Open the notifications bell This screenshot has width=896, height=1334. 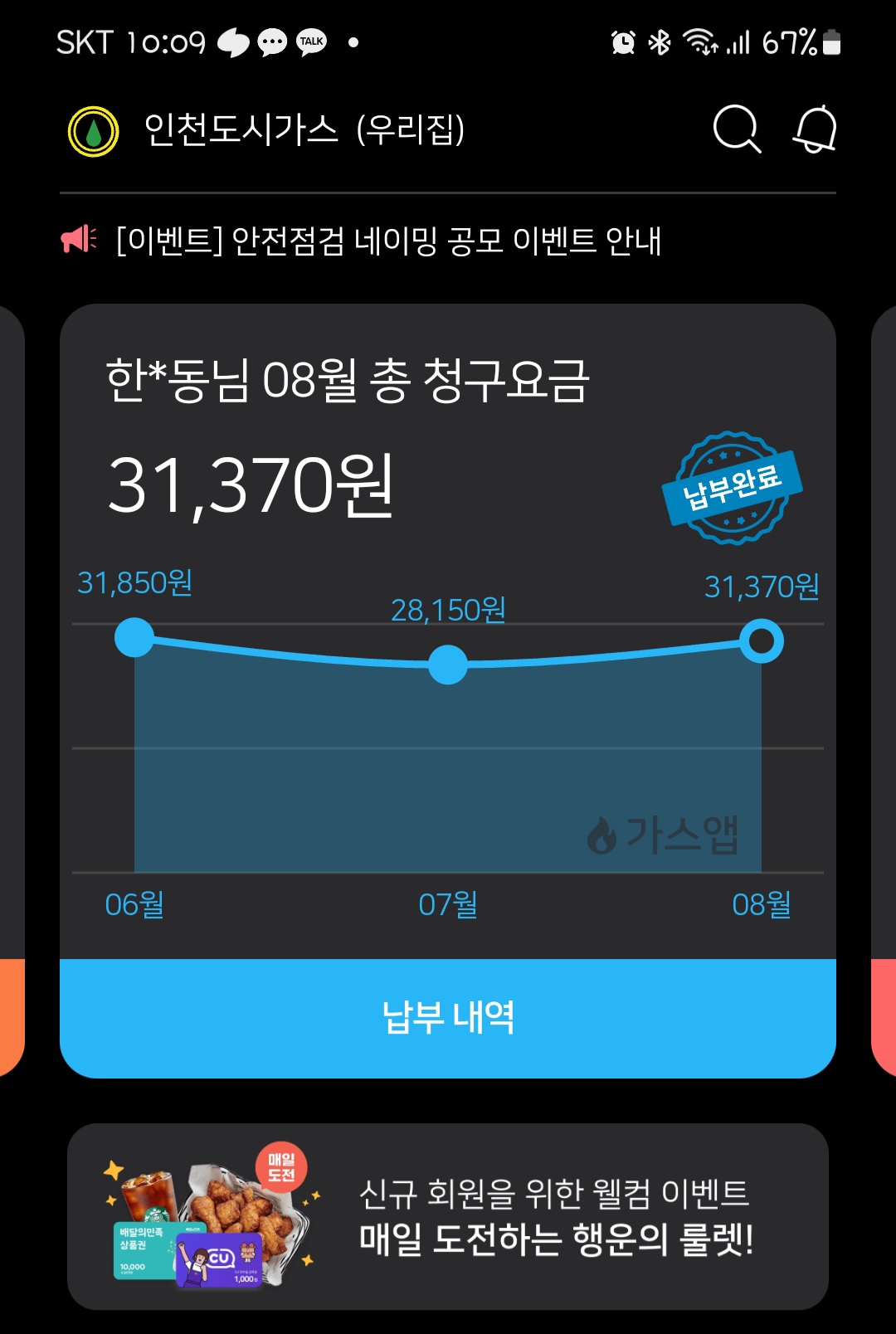click(816, 129)
